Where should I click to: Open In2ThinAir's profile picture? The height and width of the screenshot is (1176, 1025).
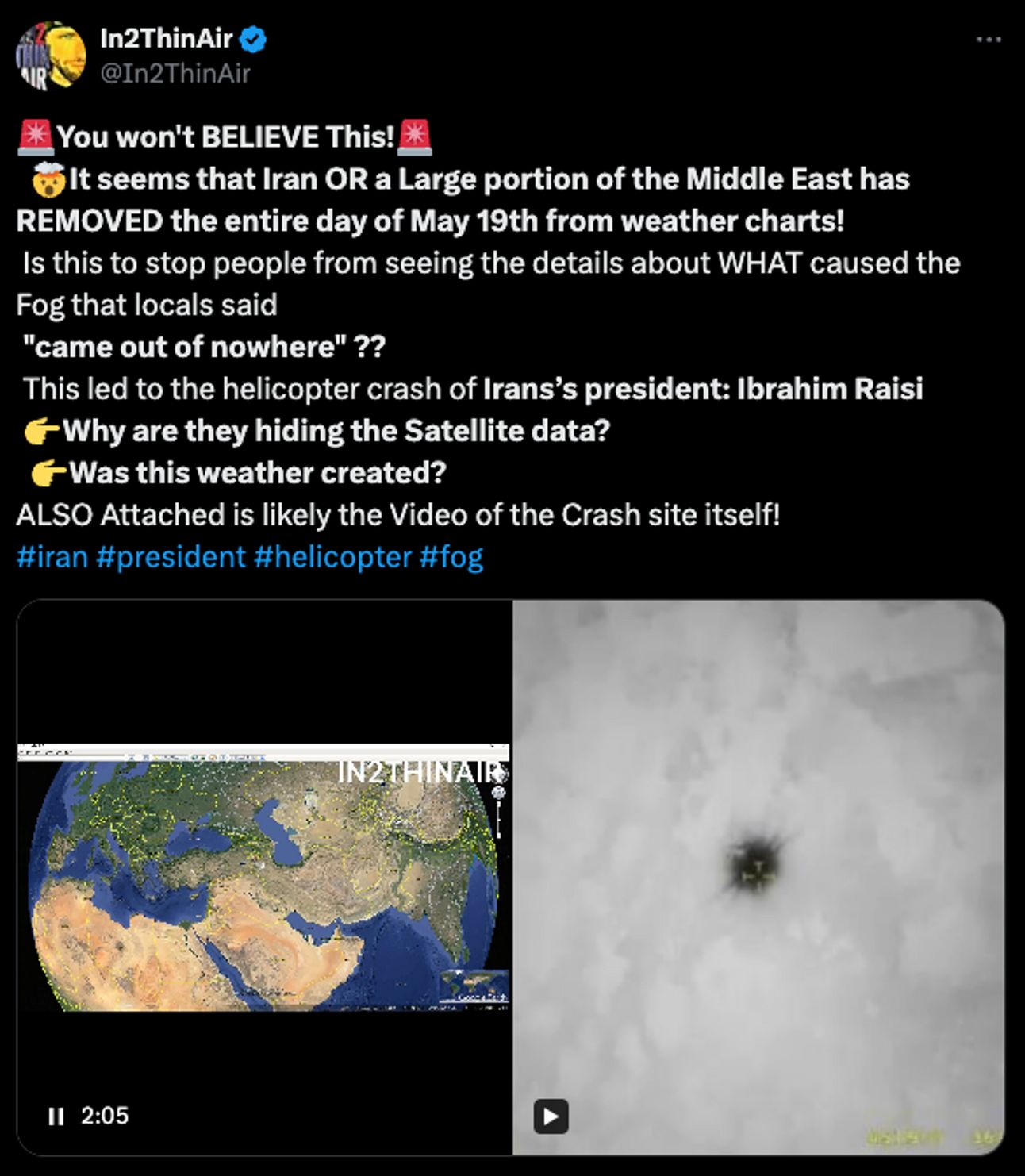click(x=51, y=56)
